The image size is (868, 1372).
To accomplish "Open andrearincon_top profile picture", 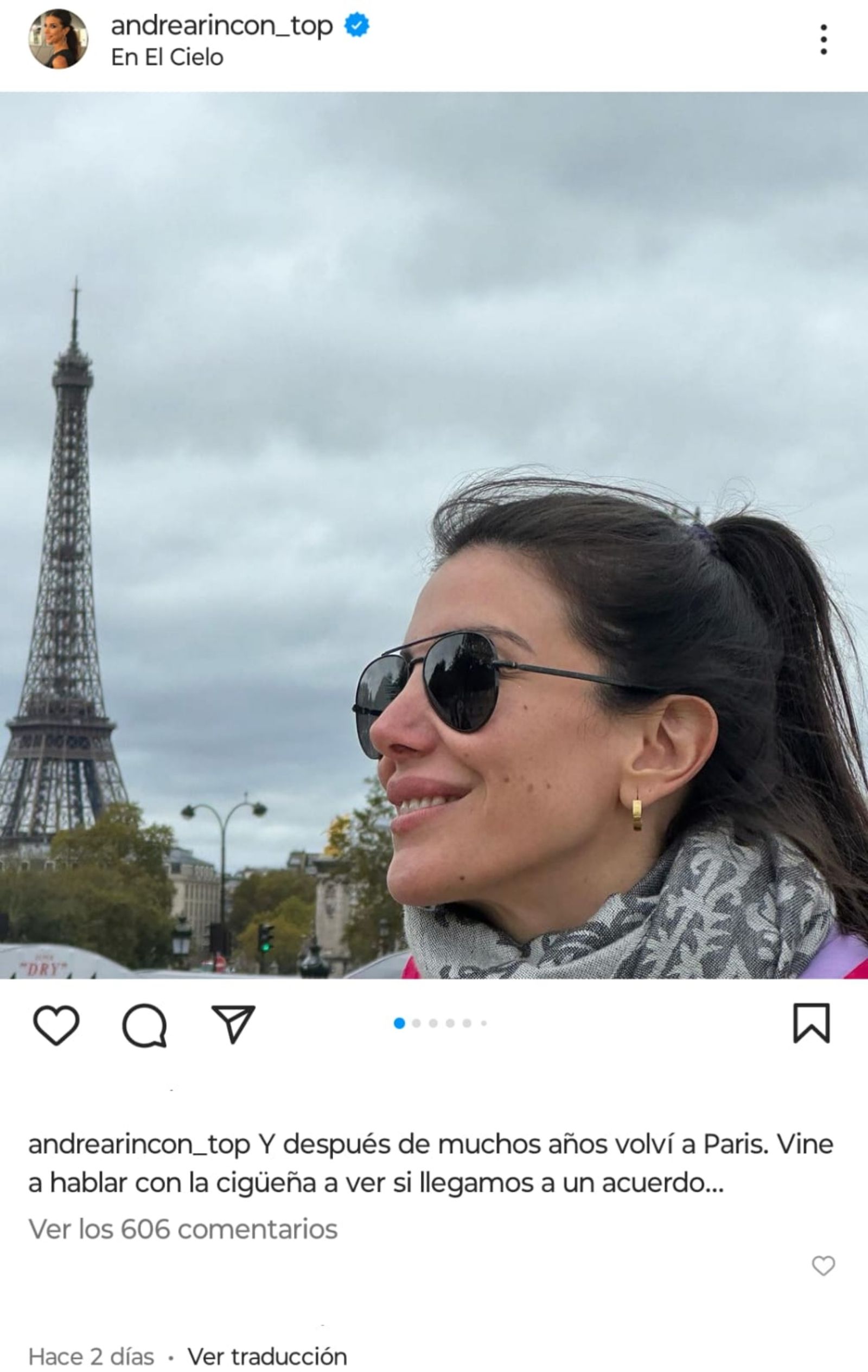I will point(58,39).
